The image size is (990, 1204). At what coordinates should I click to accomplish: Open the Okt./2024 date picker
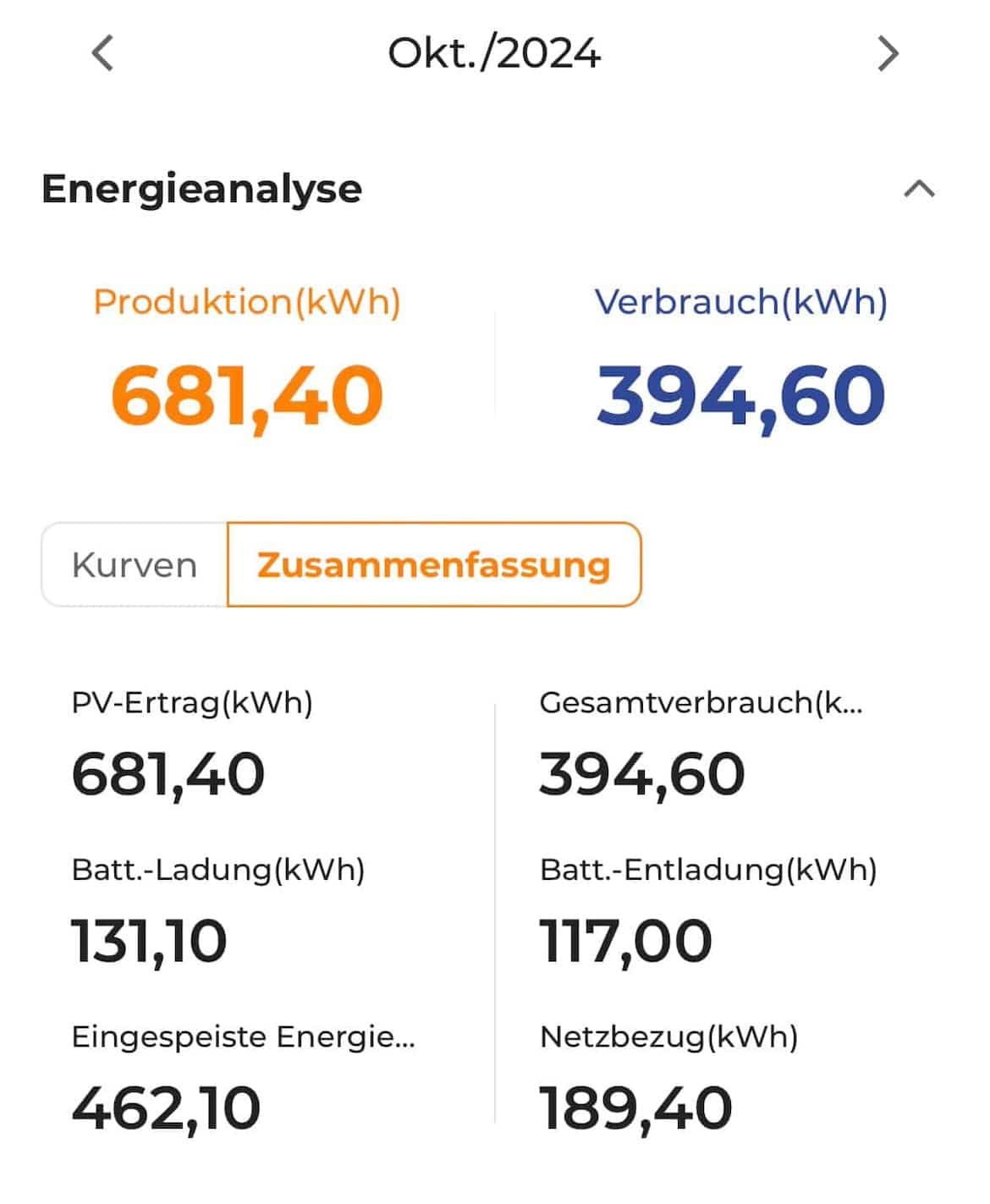(494, 53)
